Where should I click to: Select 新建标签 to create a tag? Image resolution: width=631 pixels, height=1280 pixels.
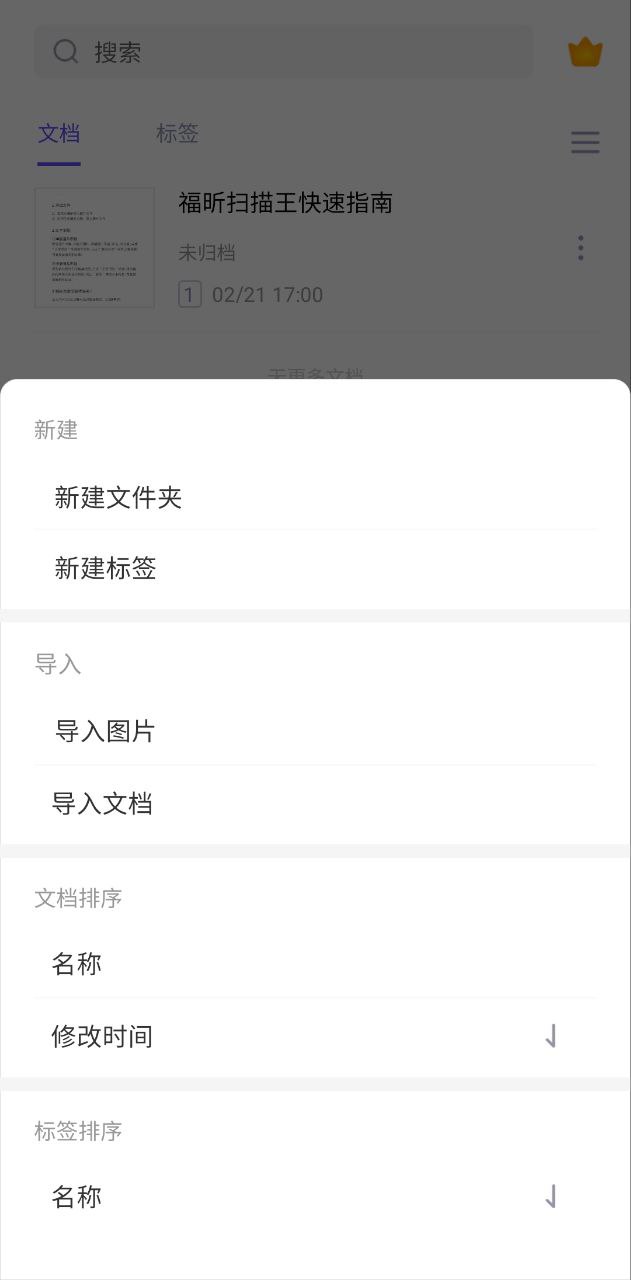pos(105,569)
